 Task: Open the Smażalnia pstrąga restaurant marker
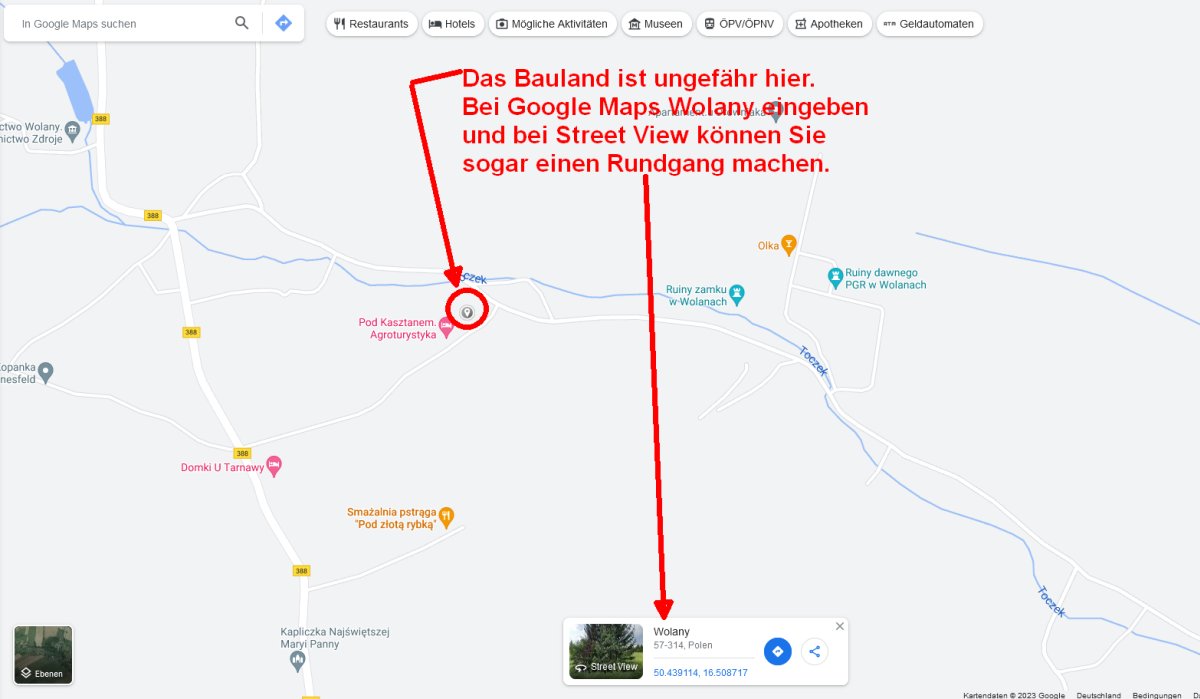[x=447, y=517]
